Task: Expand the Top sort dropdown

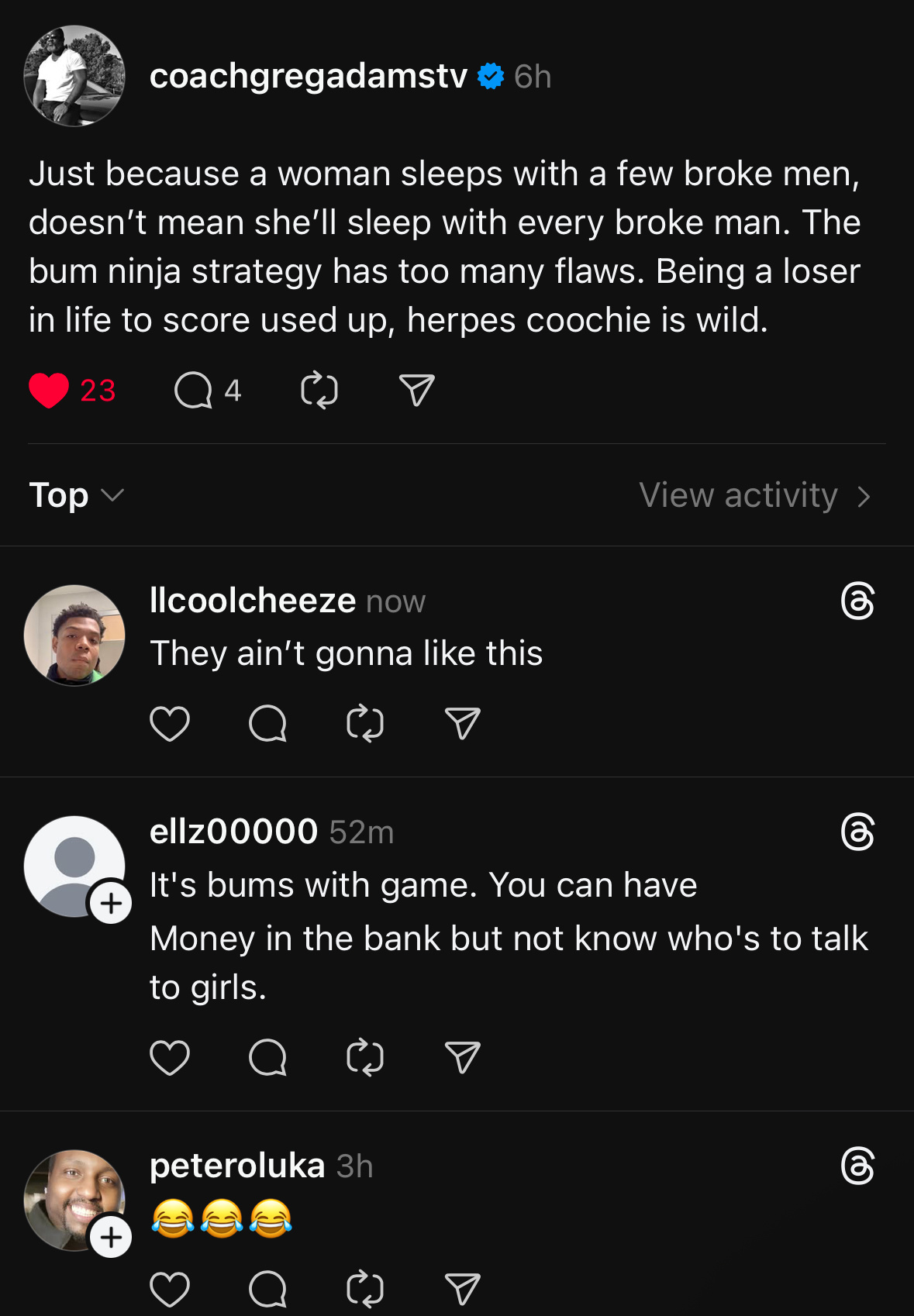Action: point(76,495)
